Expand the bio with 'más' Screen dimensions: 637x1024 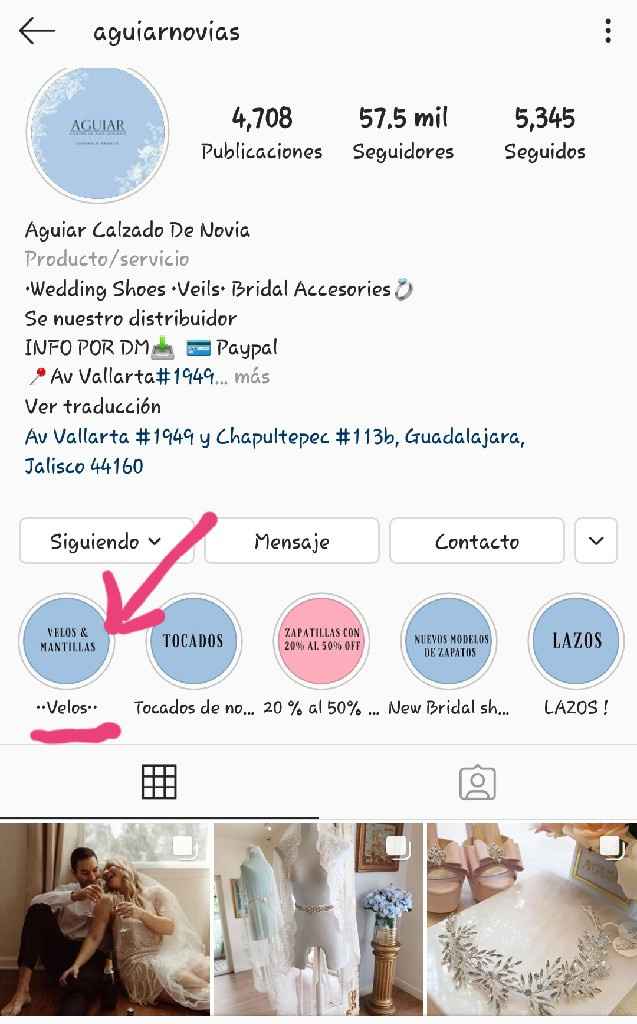point(252,377)
